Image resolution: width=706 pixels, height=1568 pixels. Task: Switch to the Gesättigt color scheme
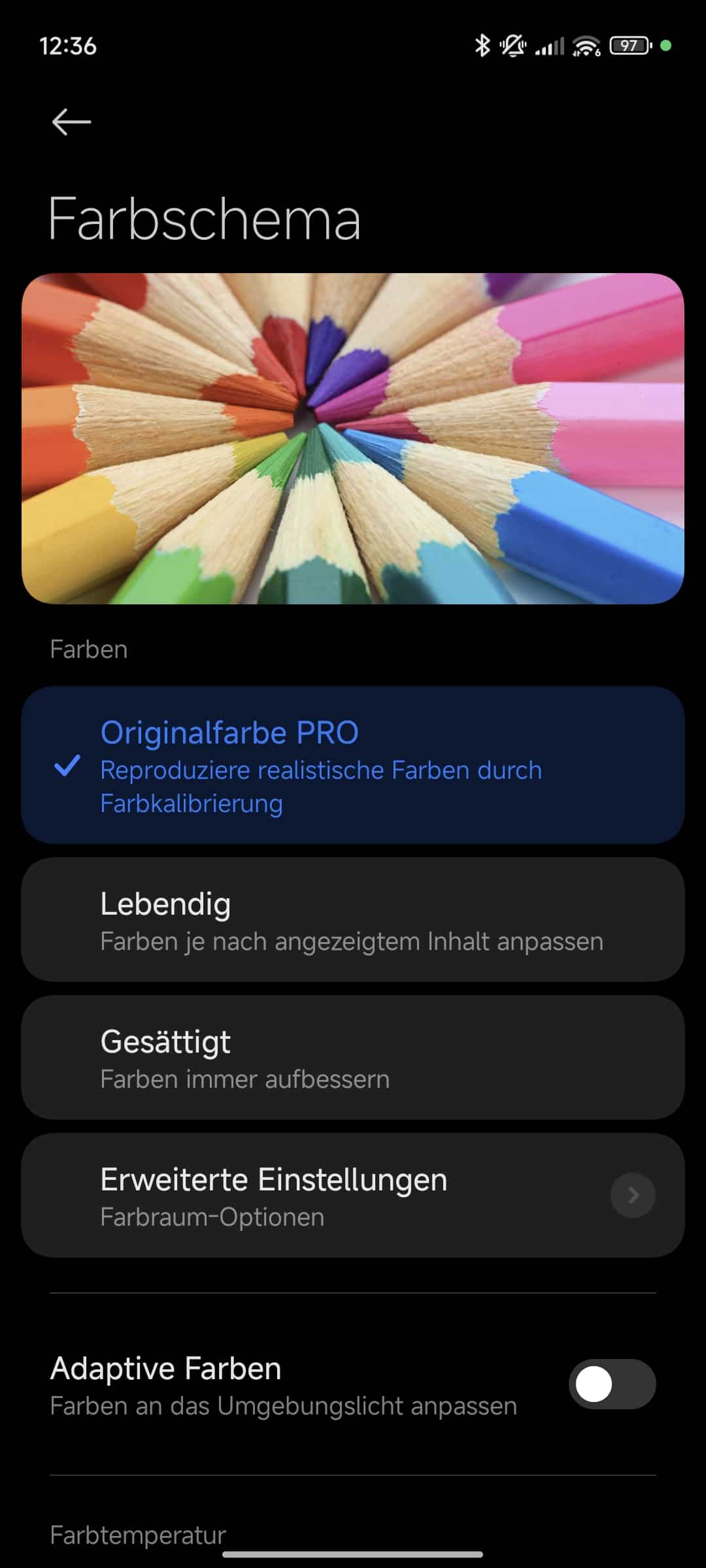pos(353,1058)
